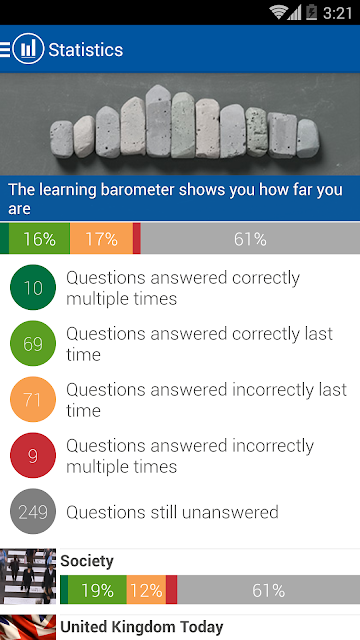Open the Society category statistics
360x640 pixels.
pos(180,577)
